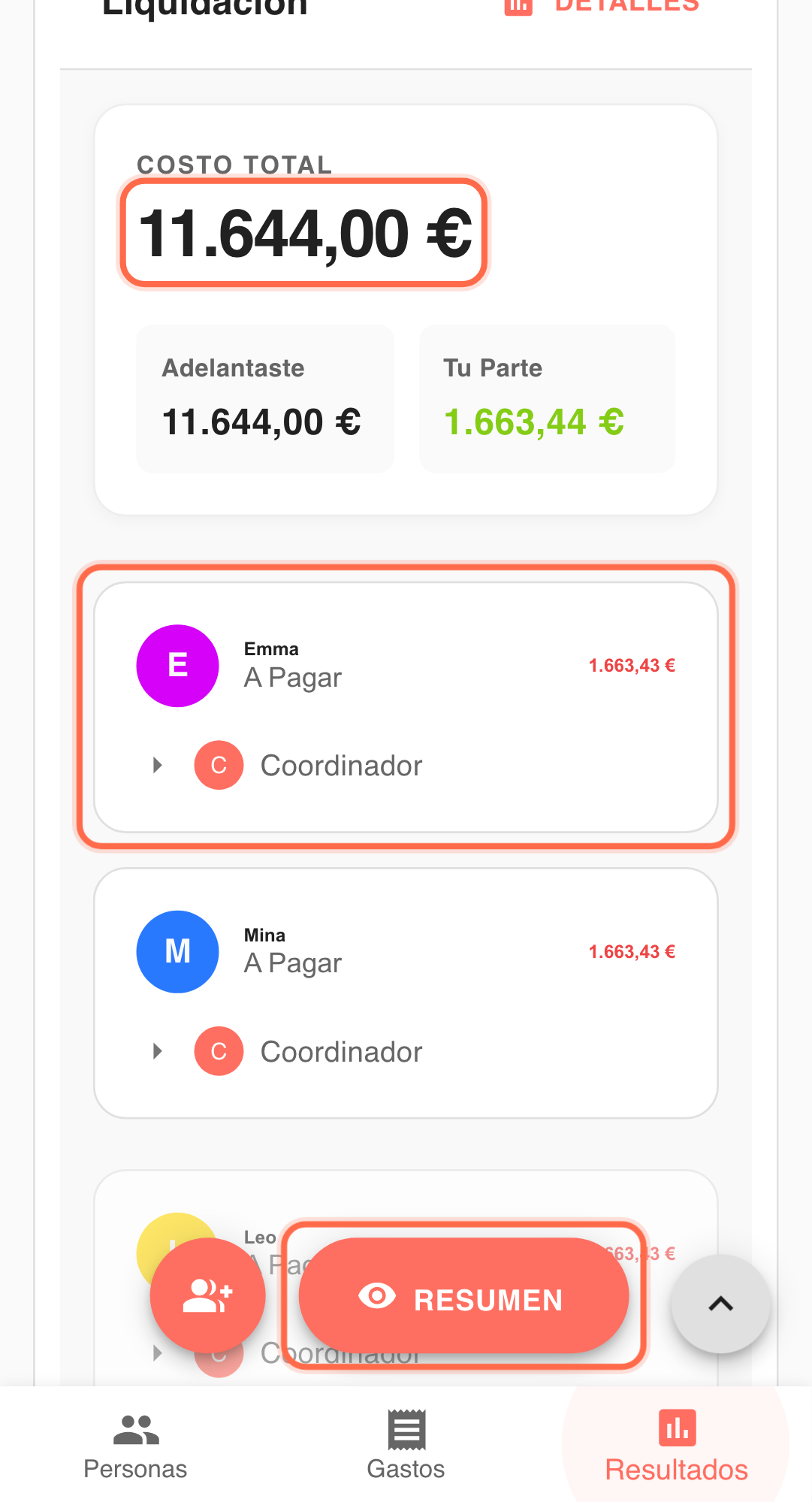Expand Emma's Coordinador details arrow
The height and width of the screenshot is (1502, 812).
[157, 765]
